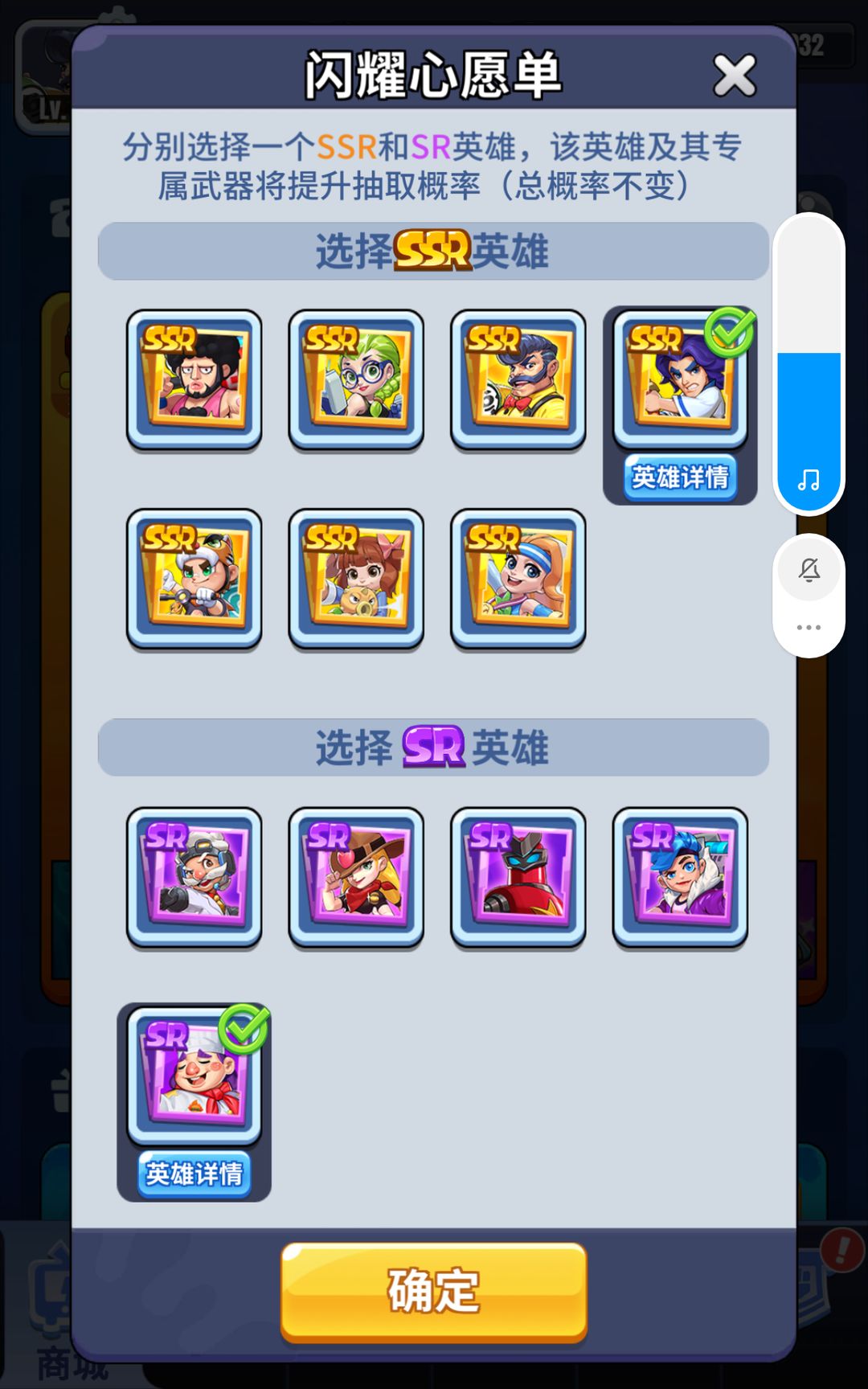
Task: Select the green-haired glasses SSR hero
Action: 356,379
